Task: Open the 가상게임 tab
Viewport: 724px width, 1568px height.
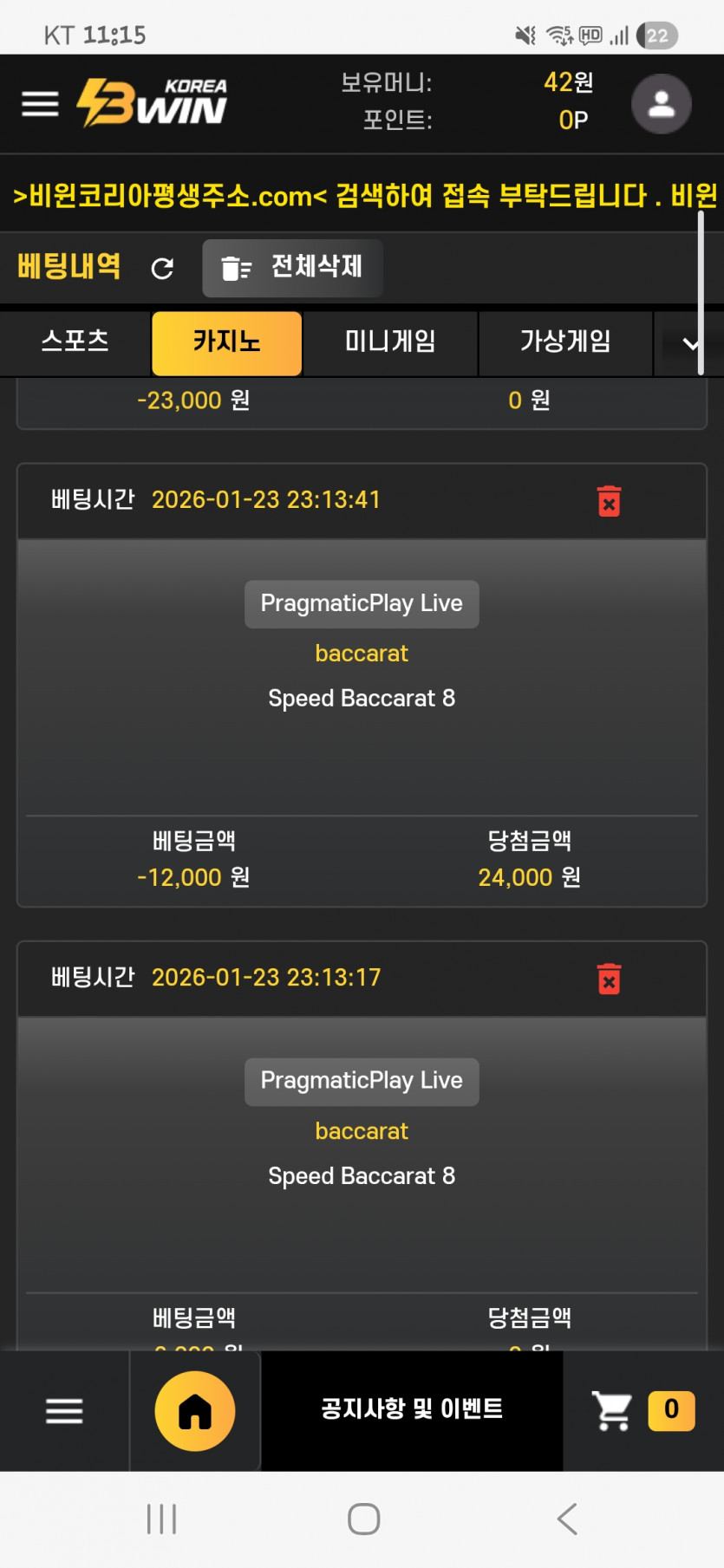Action: coord(565,342)
